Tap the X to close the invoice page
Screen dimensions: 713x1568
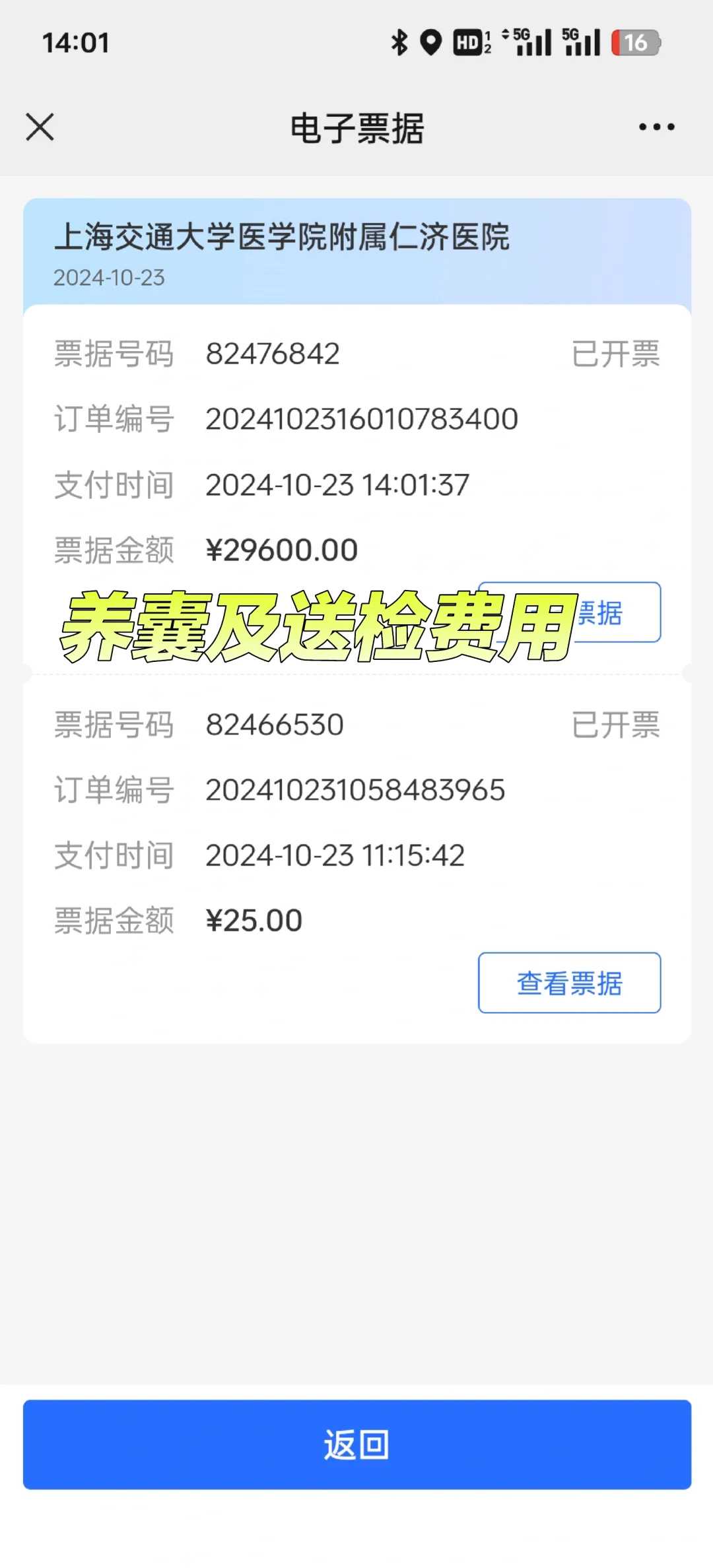coord(39,127)
